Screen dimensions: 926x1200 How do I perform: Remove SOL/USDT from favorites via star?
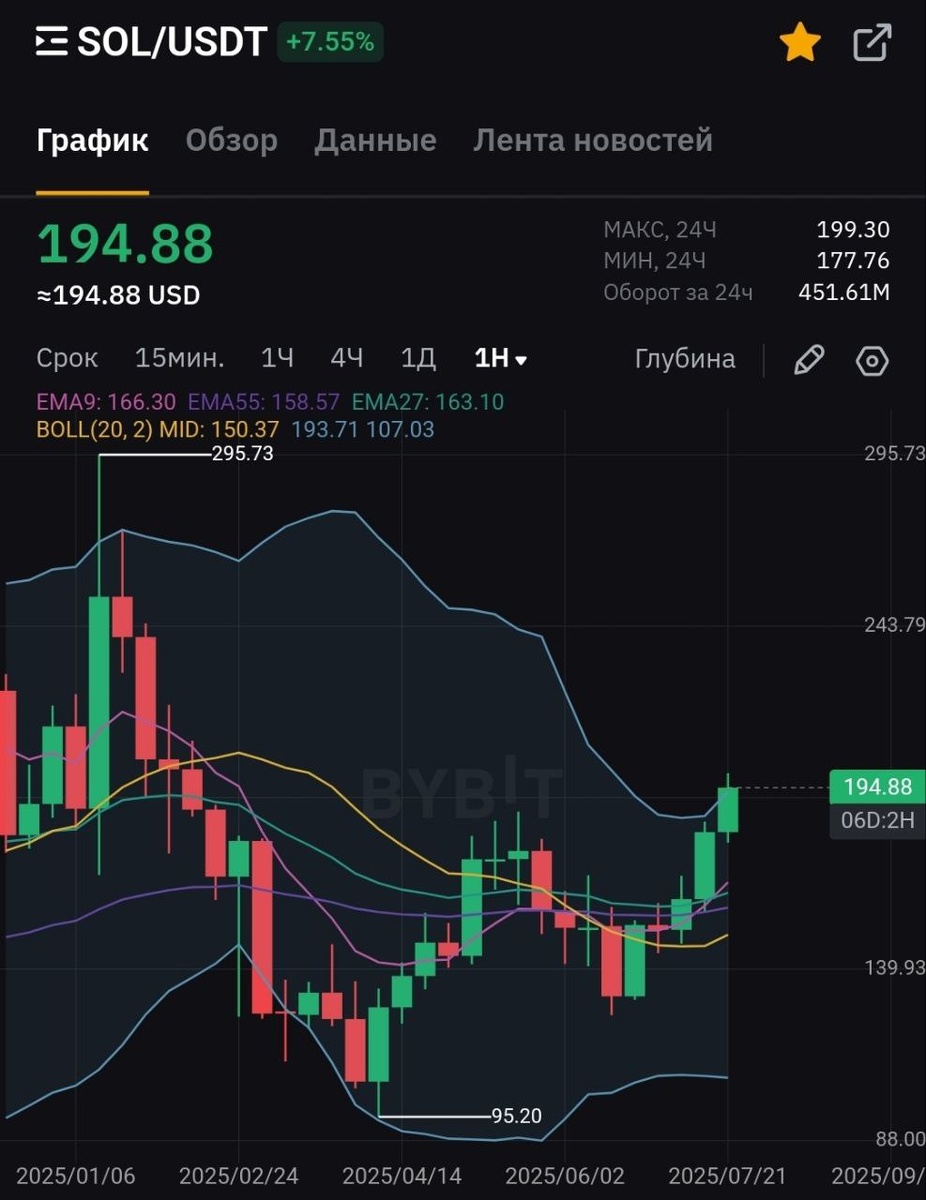click(x=800, y=43)
